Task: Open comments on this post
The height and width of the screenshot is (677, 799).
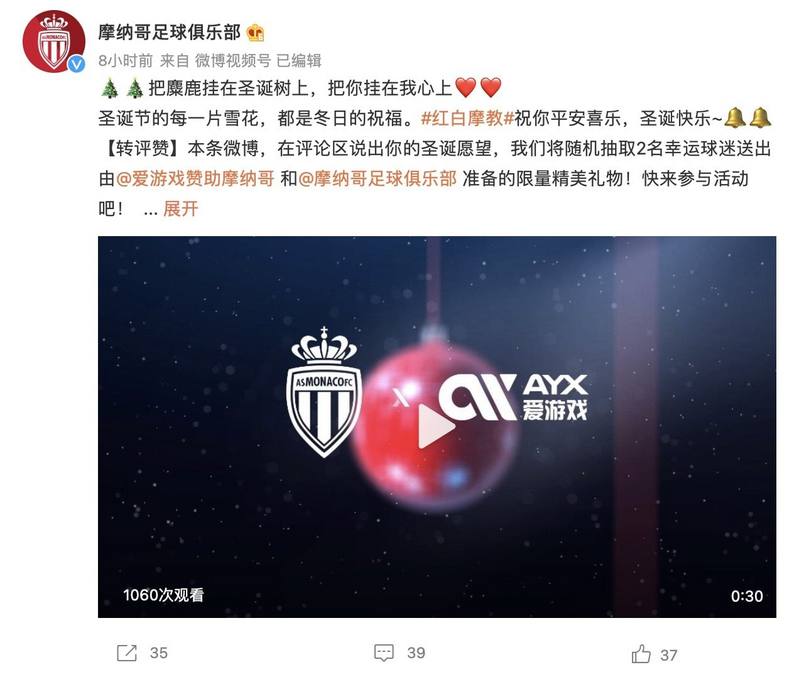Action: [x=399, y=653]
